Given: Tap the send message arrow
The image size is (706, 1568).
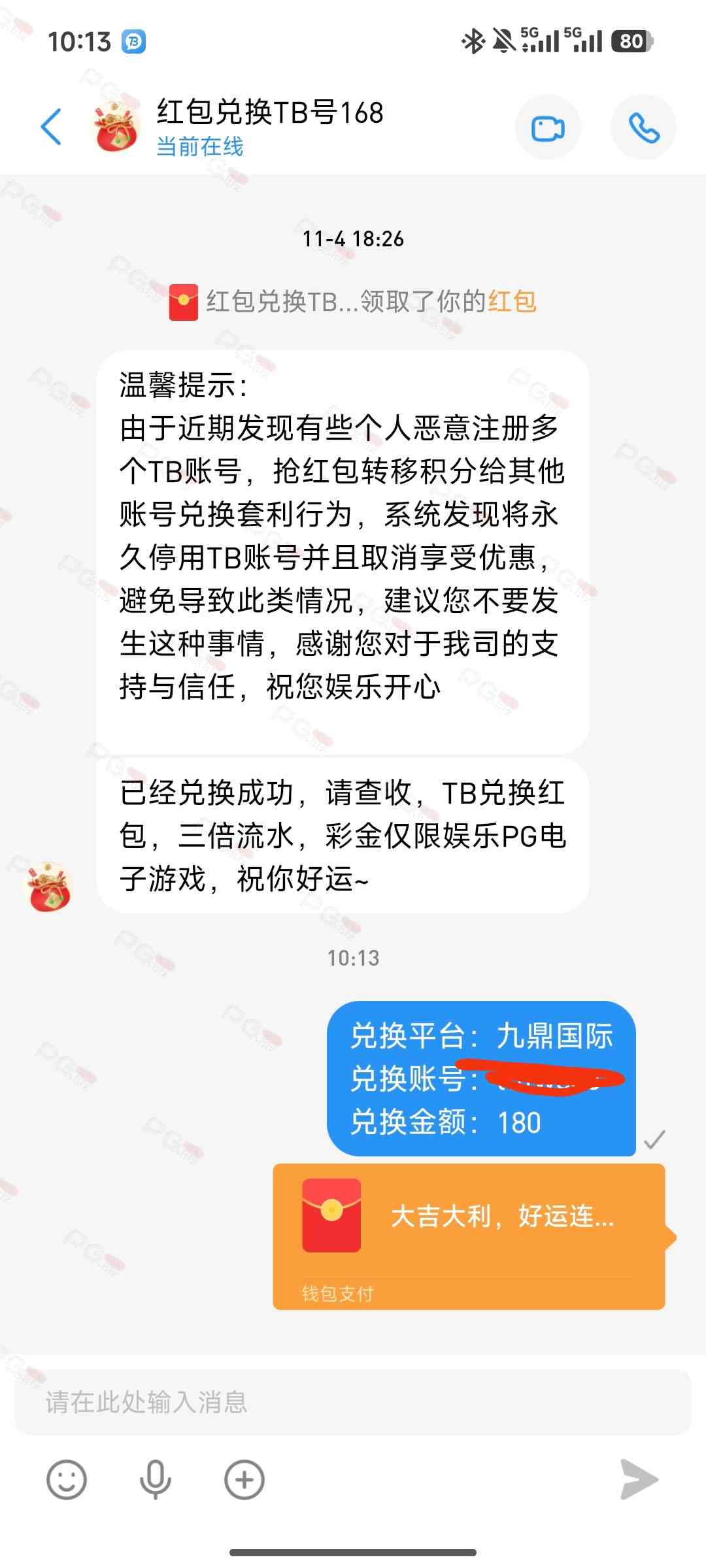Looking at the screenshot, I should coord(638,1479).
